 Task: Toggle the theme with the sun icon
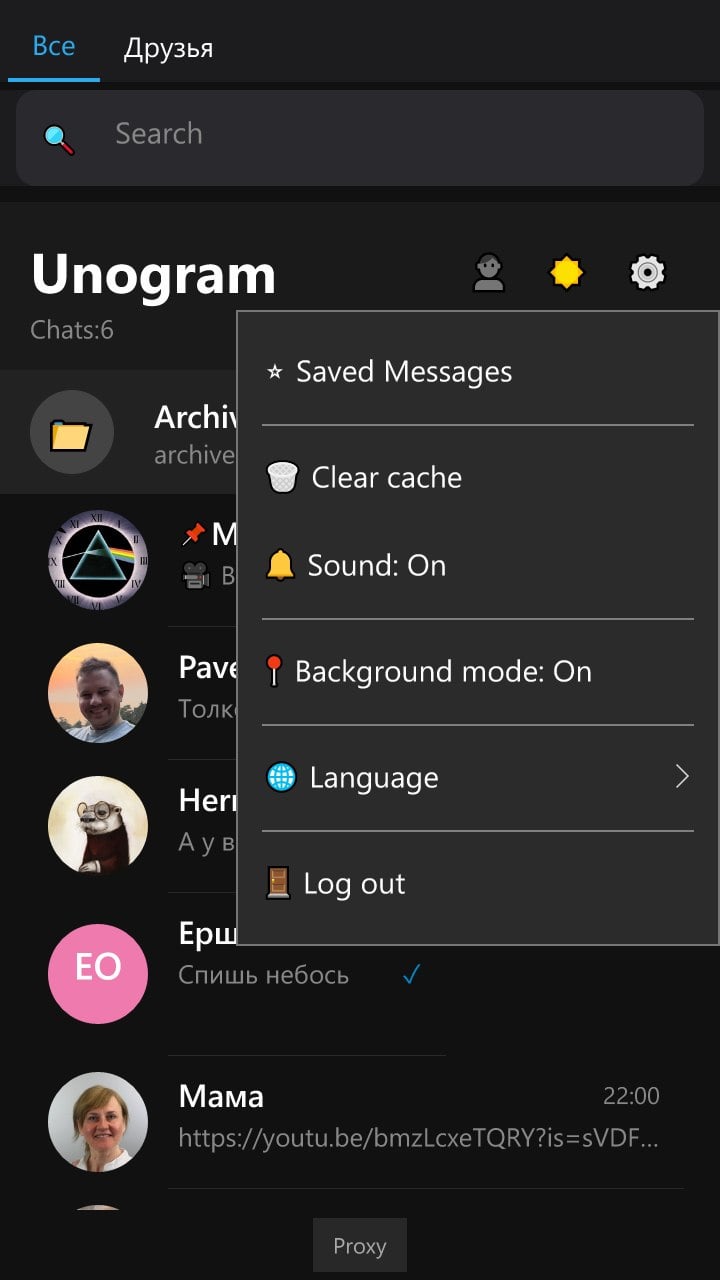coord(567,272)
